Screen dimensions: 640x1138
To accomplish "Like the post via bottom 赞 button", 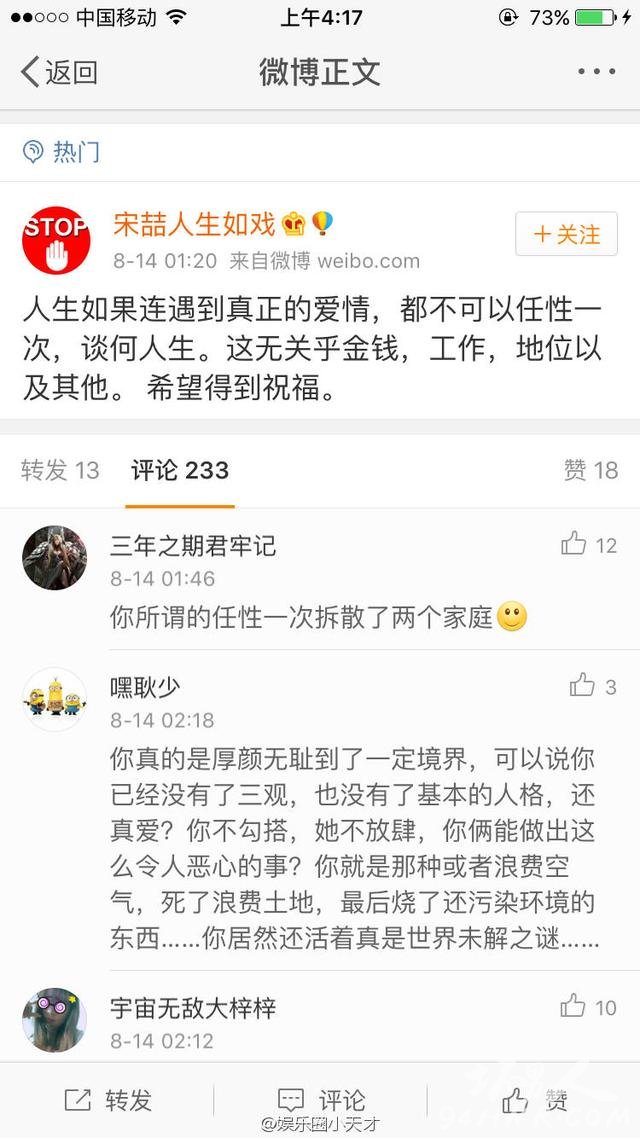I will click(534, 1100).
